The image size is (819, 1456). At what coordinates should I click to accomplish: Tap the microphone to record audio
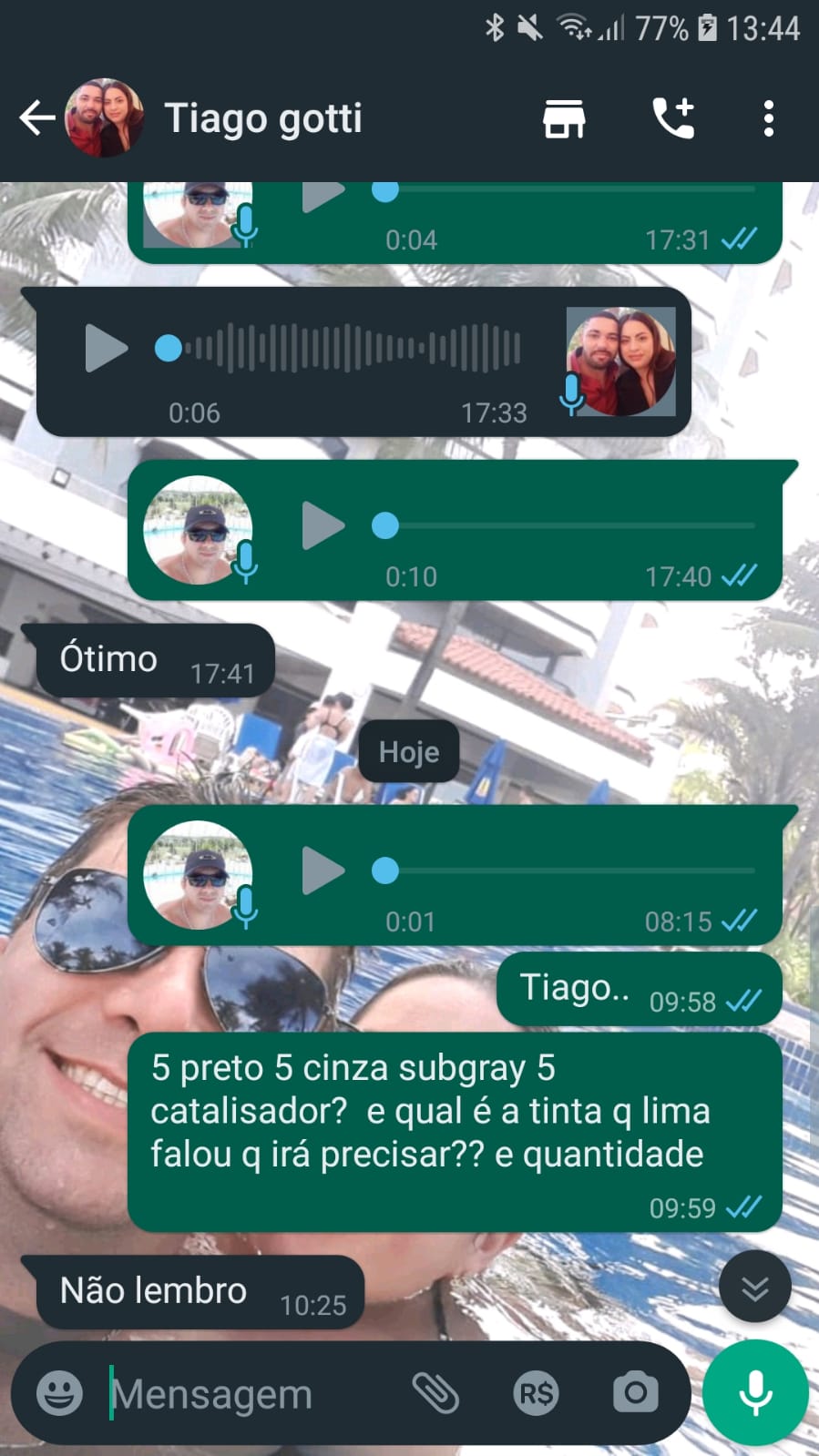[755, 1393]
